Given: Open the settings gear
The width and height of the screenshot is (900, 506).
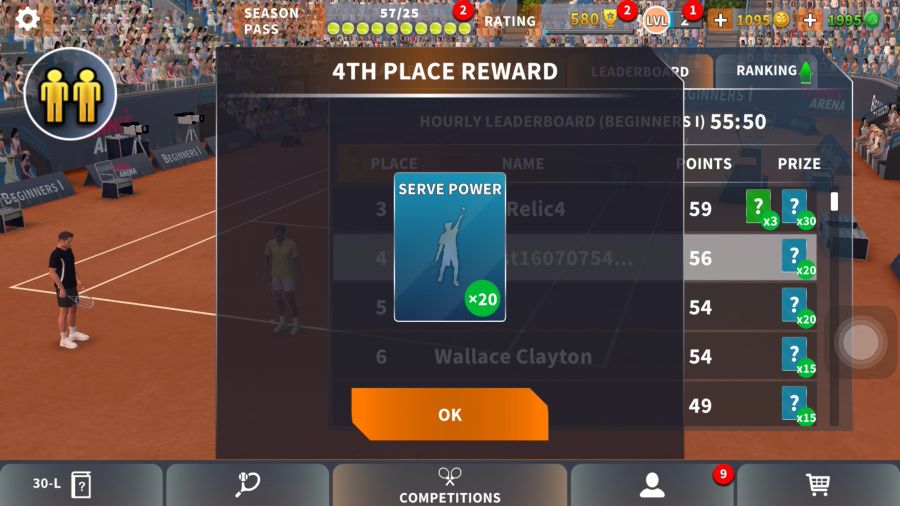Looking at the screenshot, I should pos(27,18).
